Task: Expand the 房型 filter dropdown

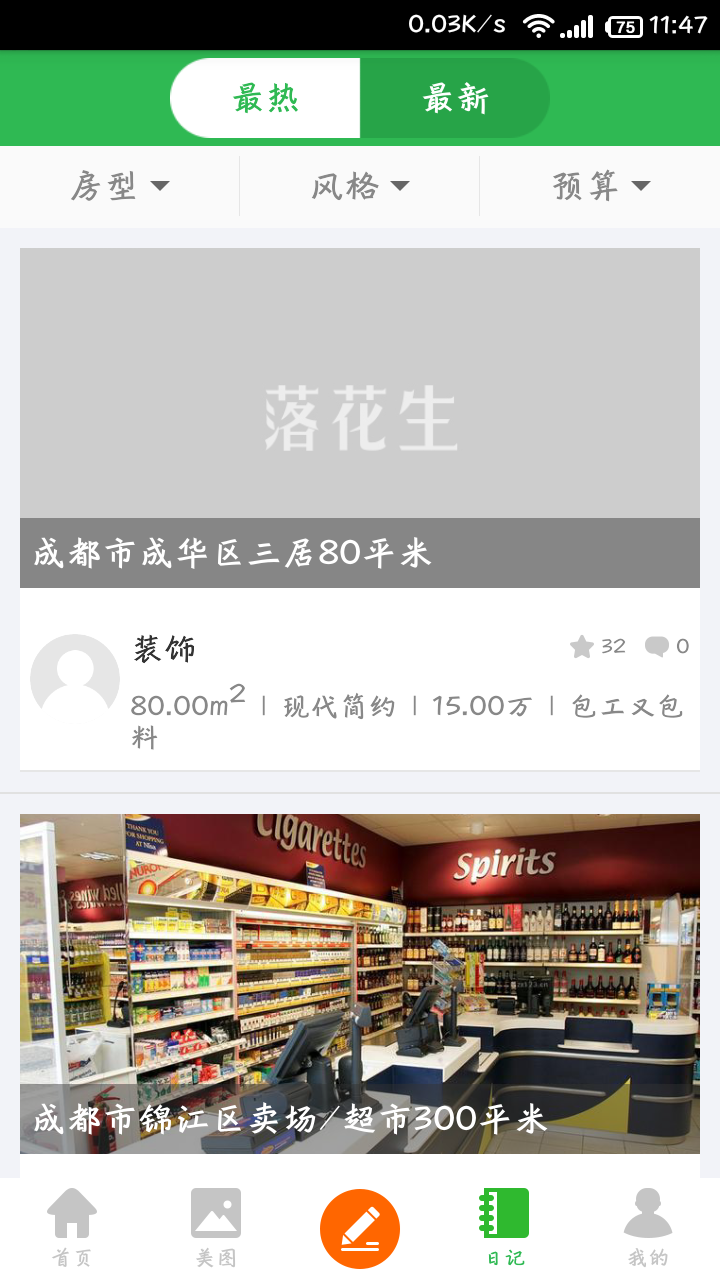Action: click(x=120, y=186)
